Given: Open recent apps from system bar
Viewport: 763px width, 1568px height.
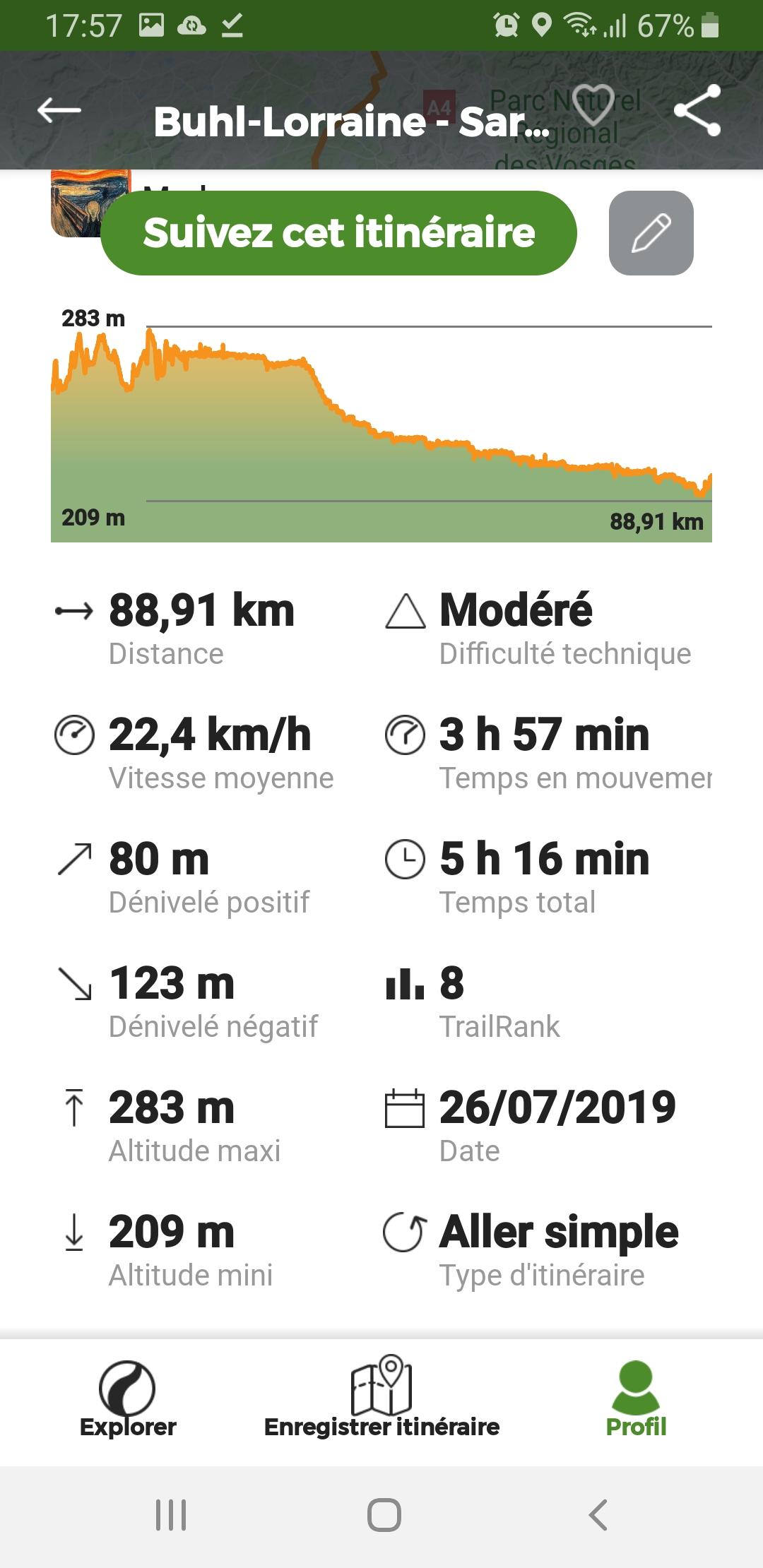Looking at the screenshot, I should [171, 1515].
